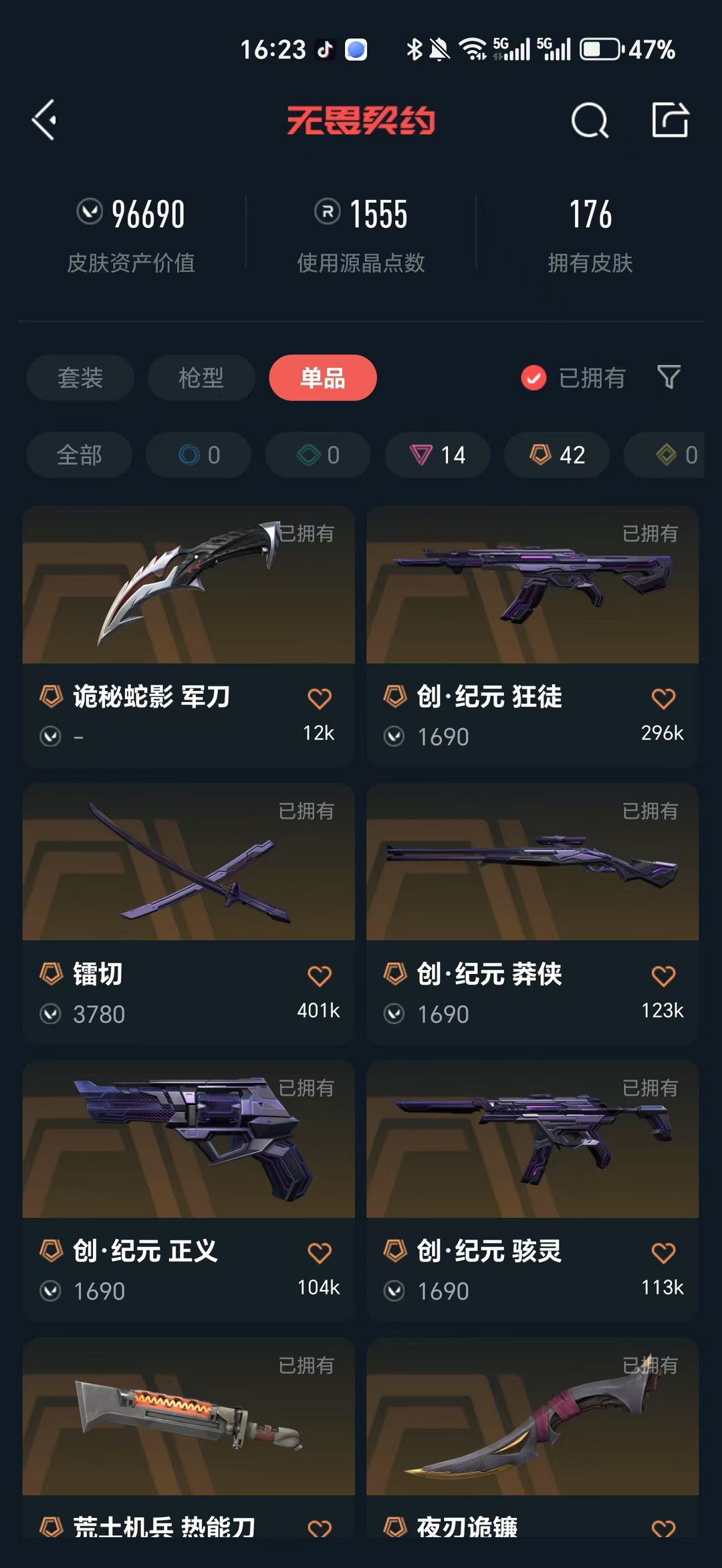Tap the heart on 创·纪元 骇灵

[663, 1253]
